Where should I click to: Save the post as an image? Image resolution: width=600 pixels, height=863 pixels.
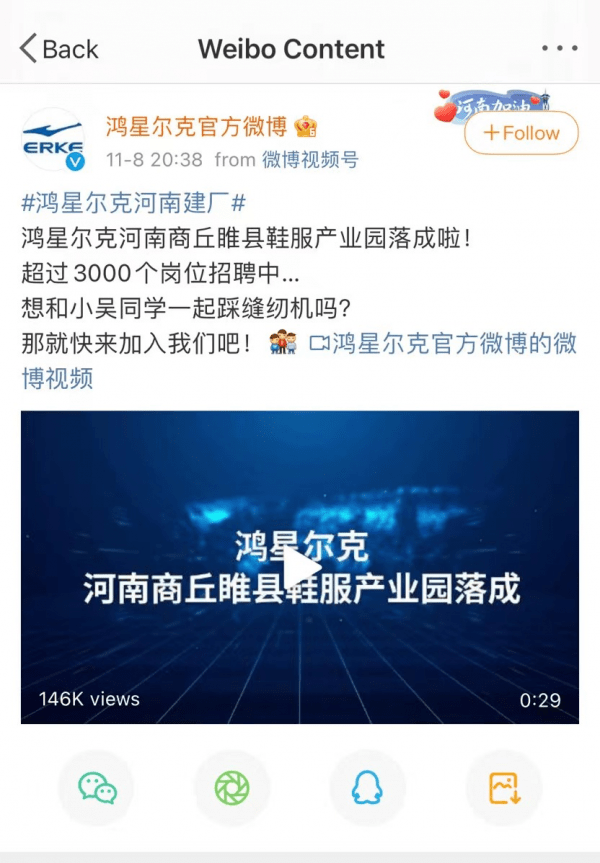pyautogui.click(x=503, y=789)
